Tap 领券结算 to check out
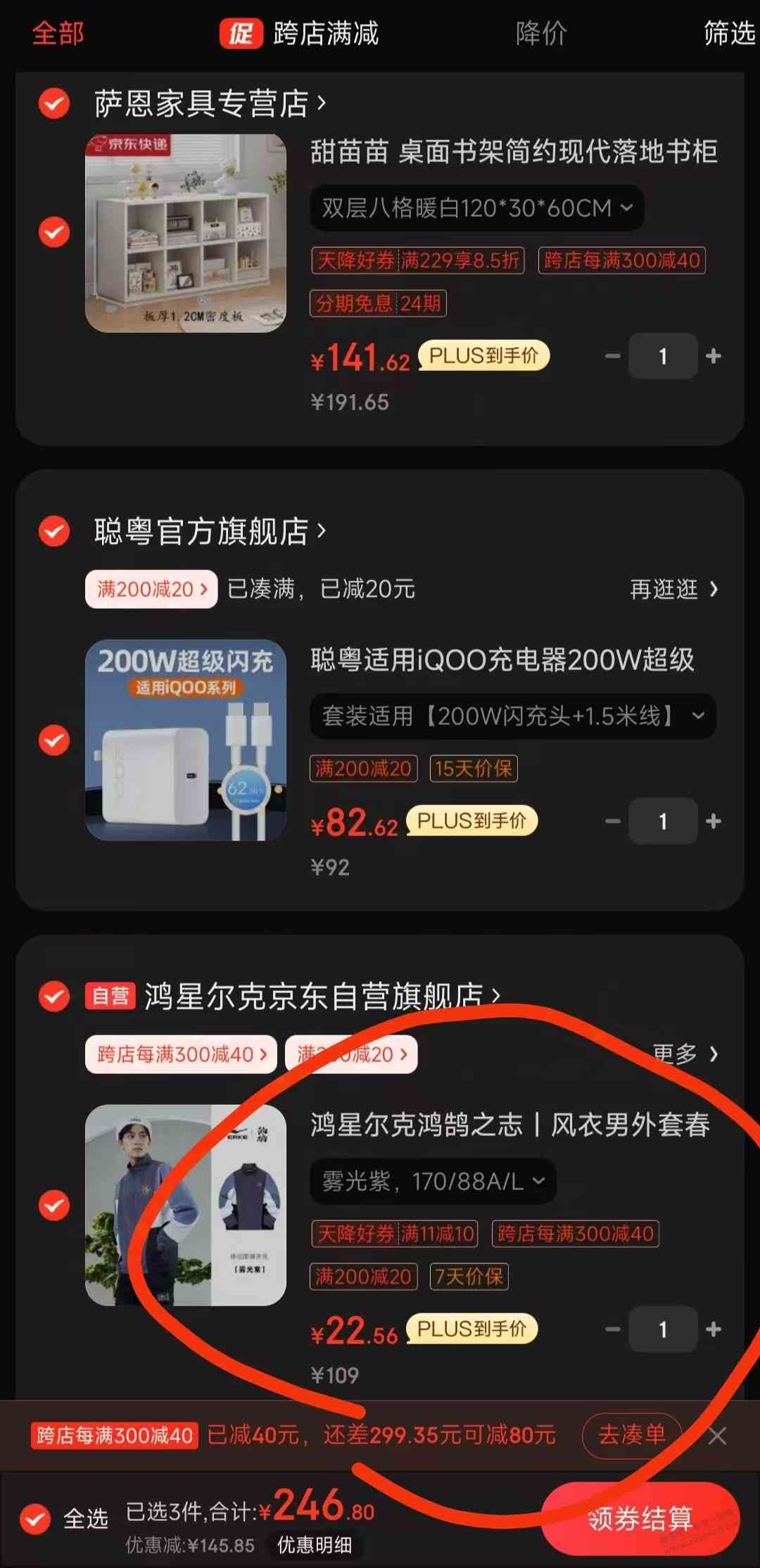760x1568 pixels. pyautogui.click(x=640, y=1519)
